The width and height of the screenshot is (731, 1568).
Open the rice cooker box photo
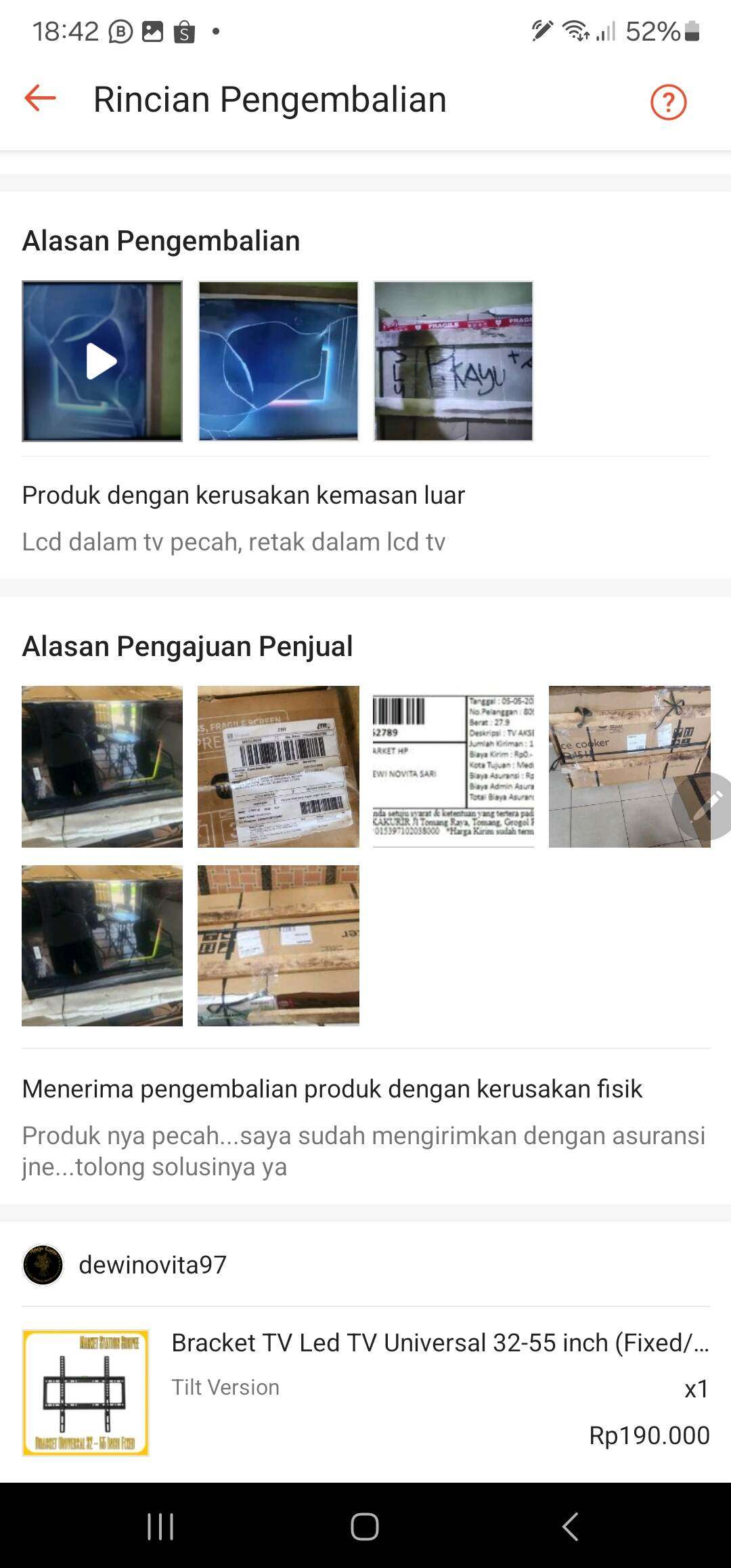pos(629,766)
